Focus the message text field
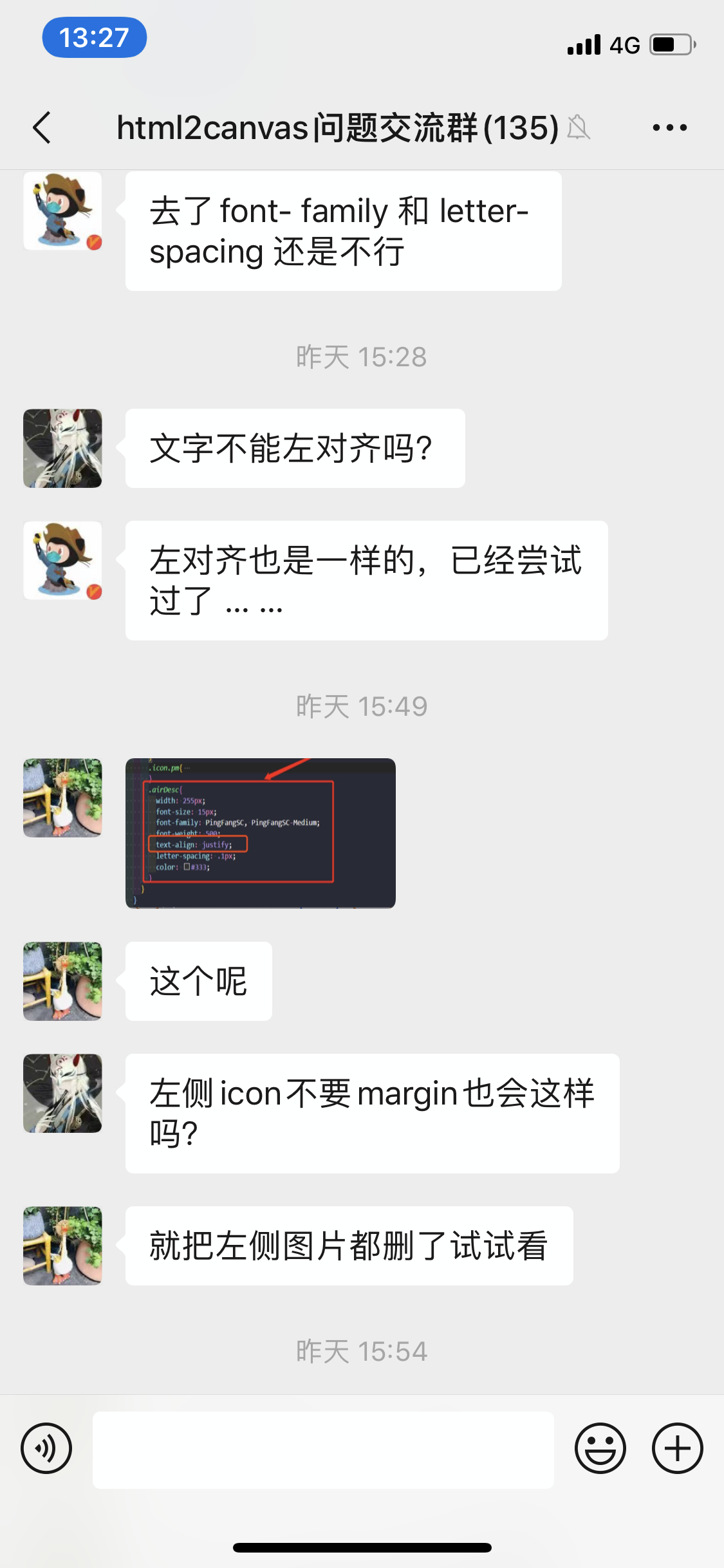 323,1450
